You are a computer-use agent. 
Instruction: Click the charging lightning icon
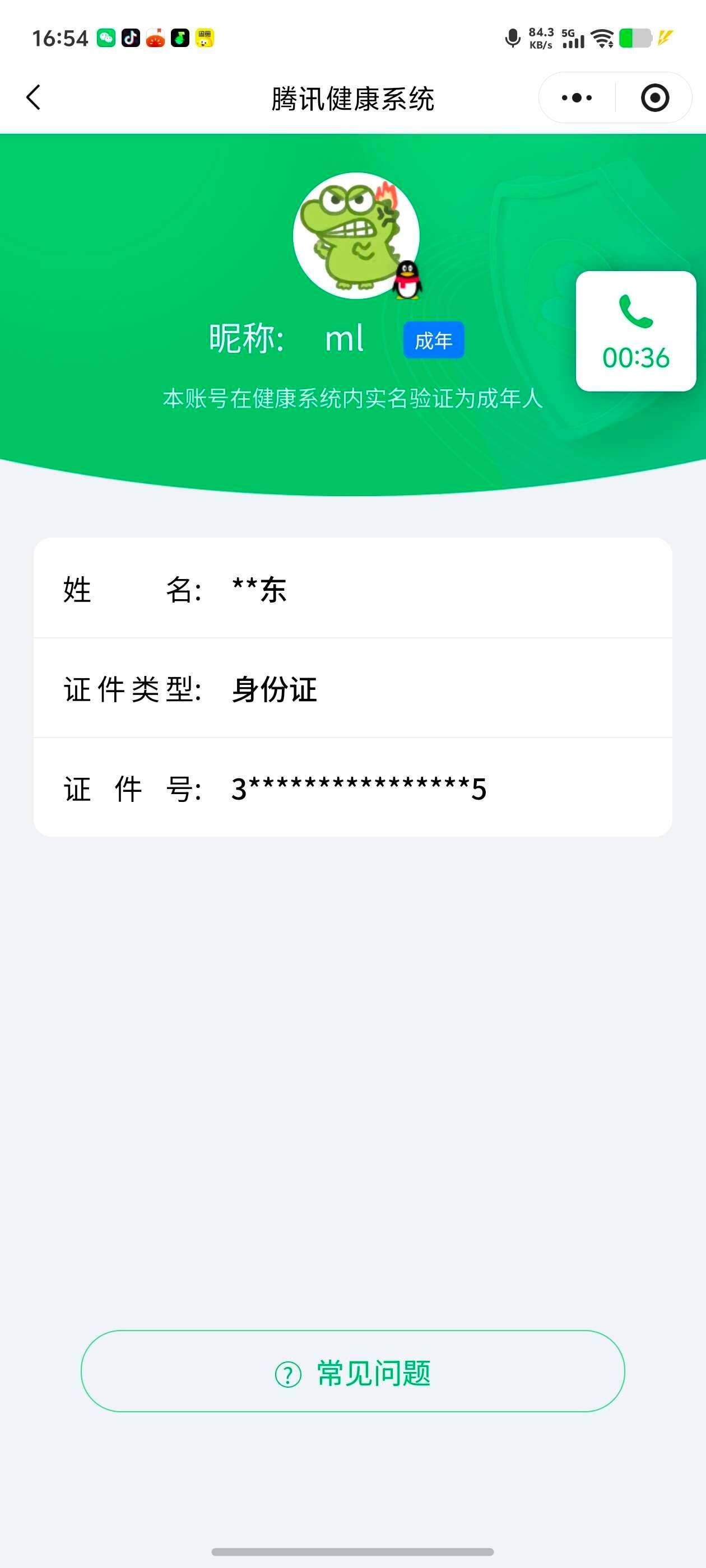point(665,38)
